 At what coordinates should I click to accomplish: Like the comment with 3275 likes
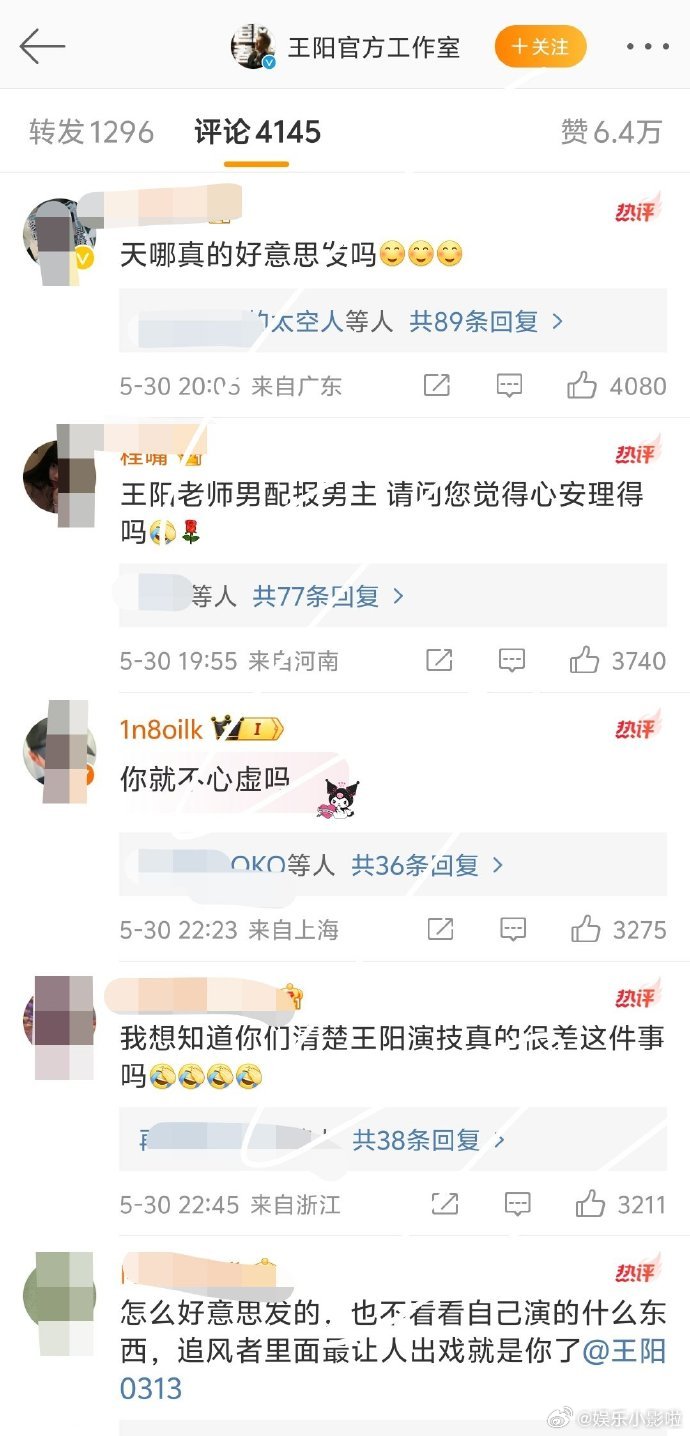click(618, 930)
